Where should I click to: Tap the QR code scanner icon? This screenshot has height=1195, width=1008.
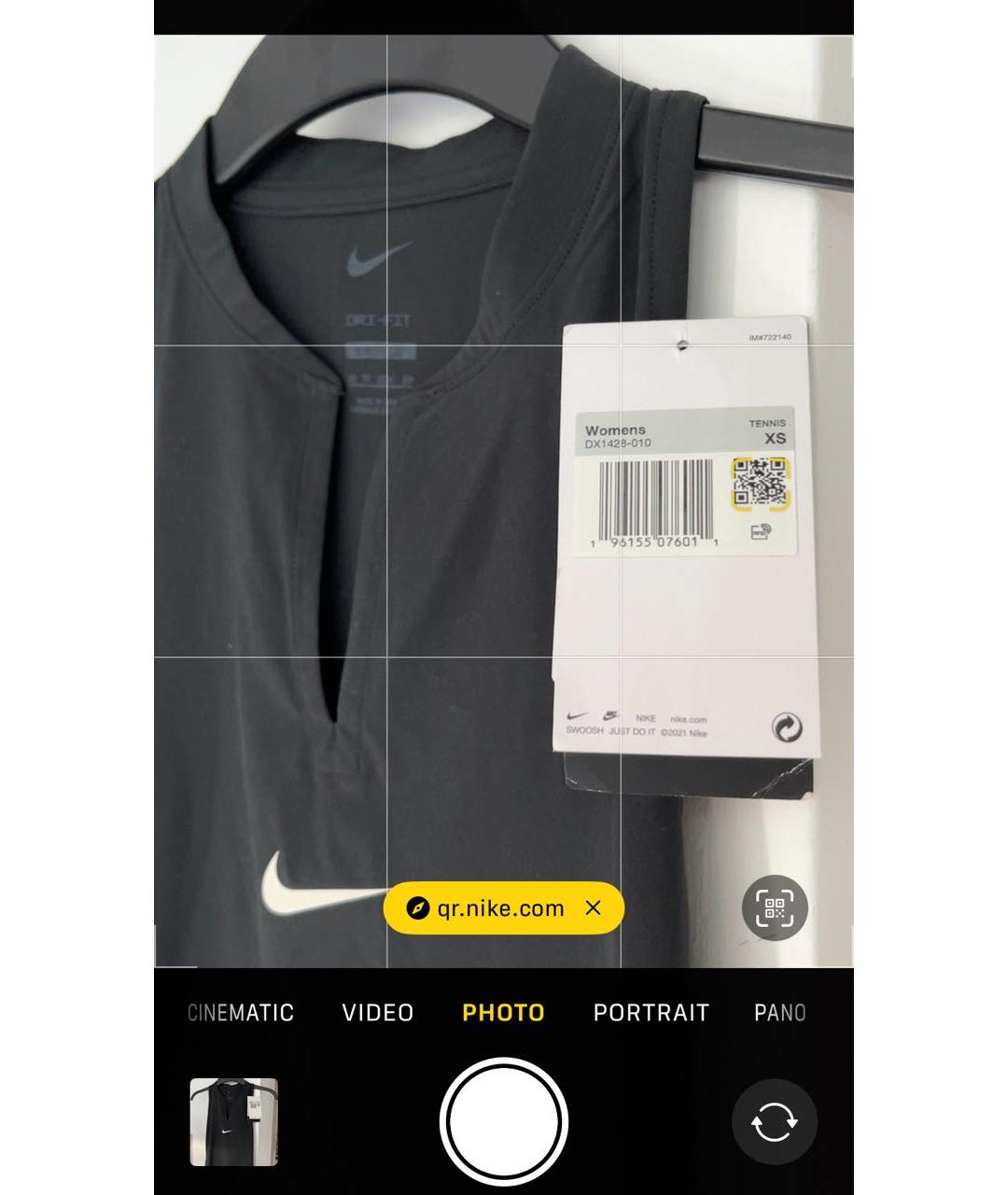(x=775, y=907)
